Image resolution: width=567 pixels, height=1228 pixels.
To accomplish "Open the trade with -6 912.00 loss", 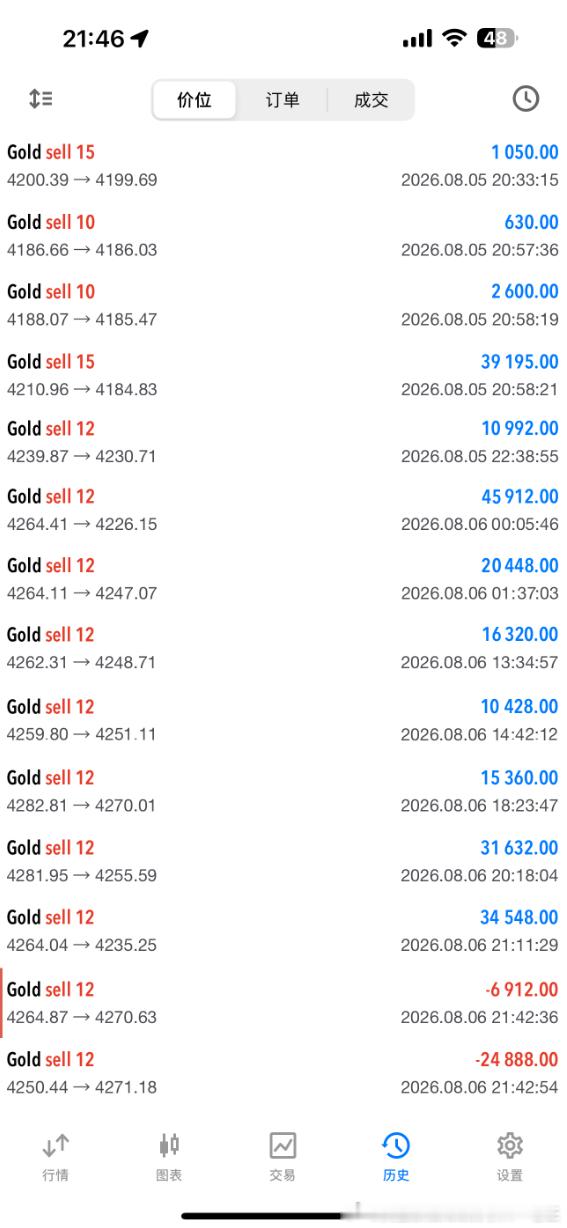I will coord(283,1003).
